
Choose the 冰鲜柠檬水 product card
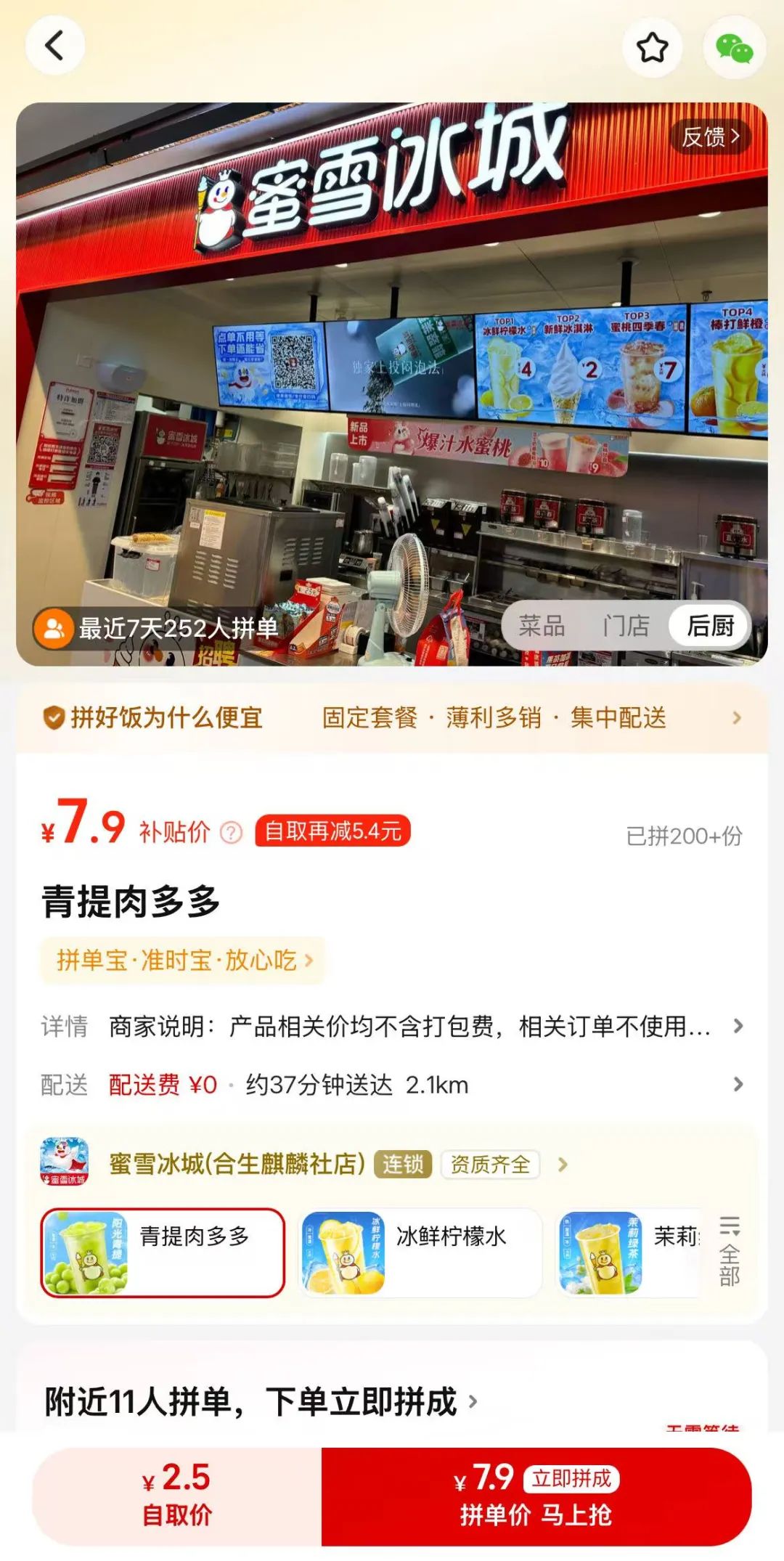pyautogui.click(x=420, y=1253)
